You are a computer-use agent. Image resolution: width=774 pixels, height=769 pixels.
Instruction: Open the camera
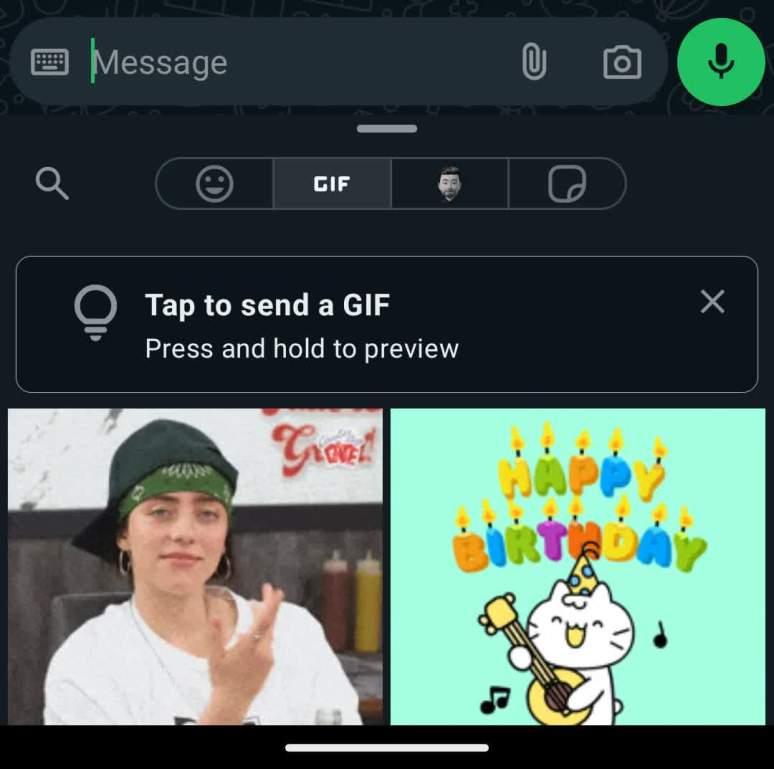tap(621, 63)
